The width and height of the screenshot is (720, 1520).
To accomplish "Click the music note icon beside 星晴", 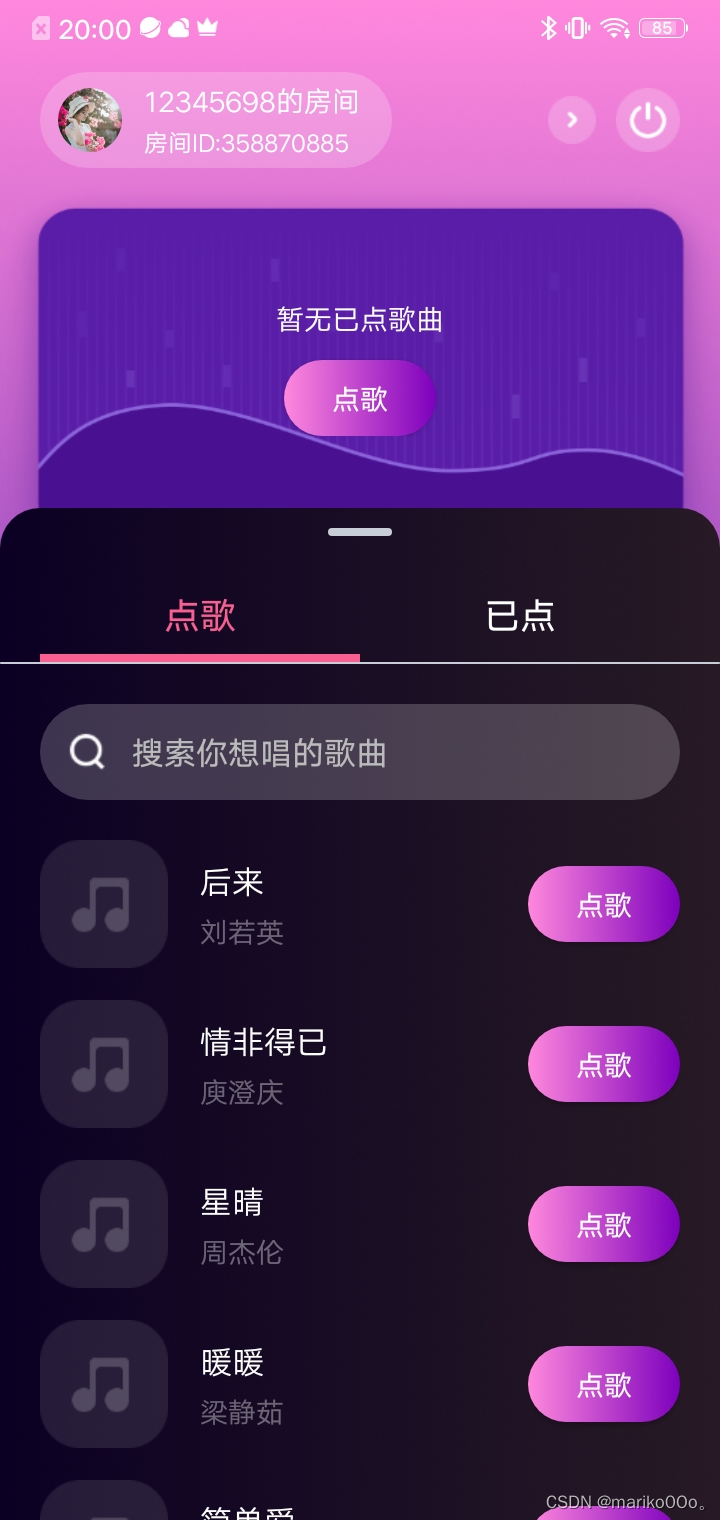I will click(104, 1223).
